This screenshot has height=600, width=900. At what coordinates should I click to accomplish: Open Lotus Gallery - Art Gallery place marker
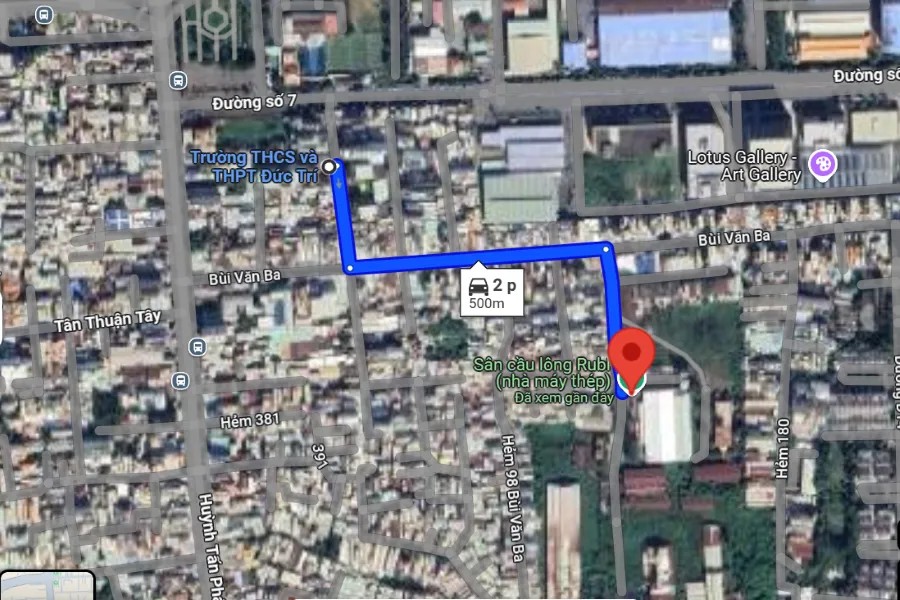(x=822, y=162)
